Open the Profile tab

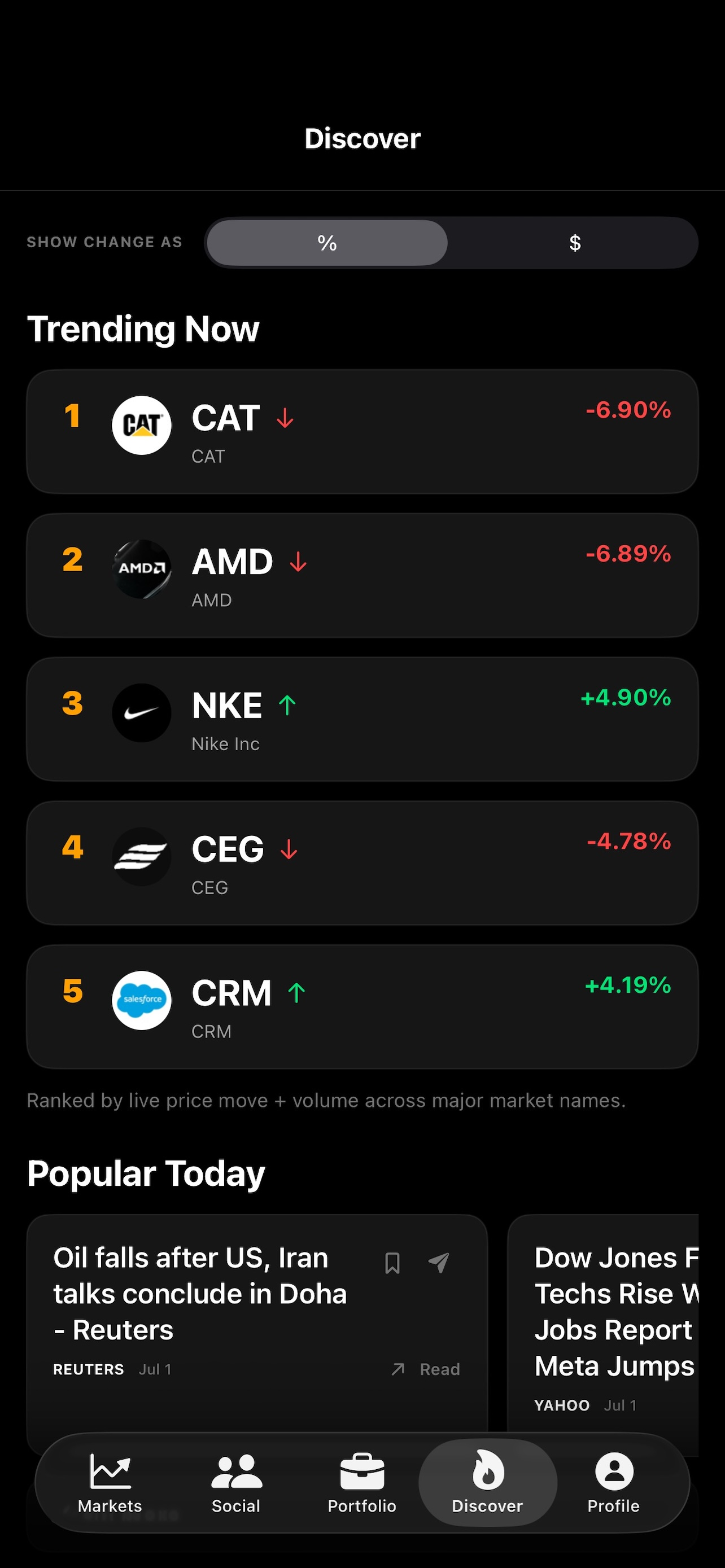(x=614, y=1483)
